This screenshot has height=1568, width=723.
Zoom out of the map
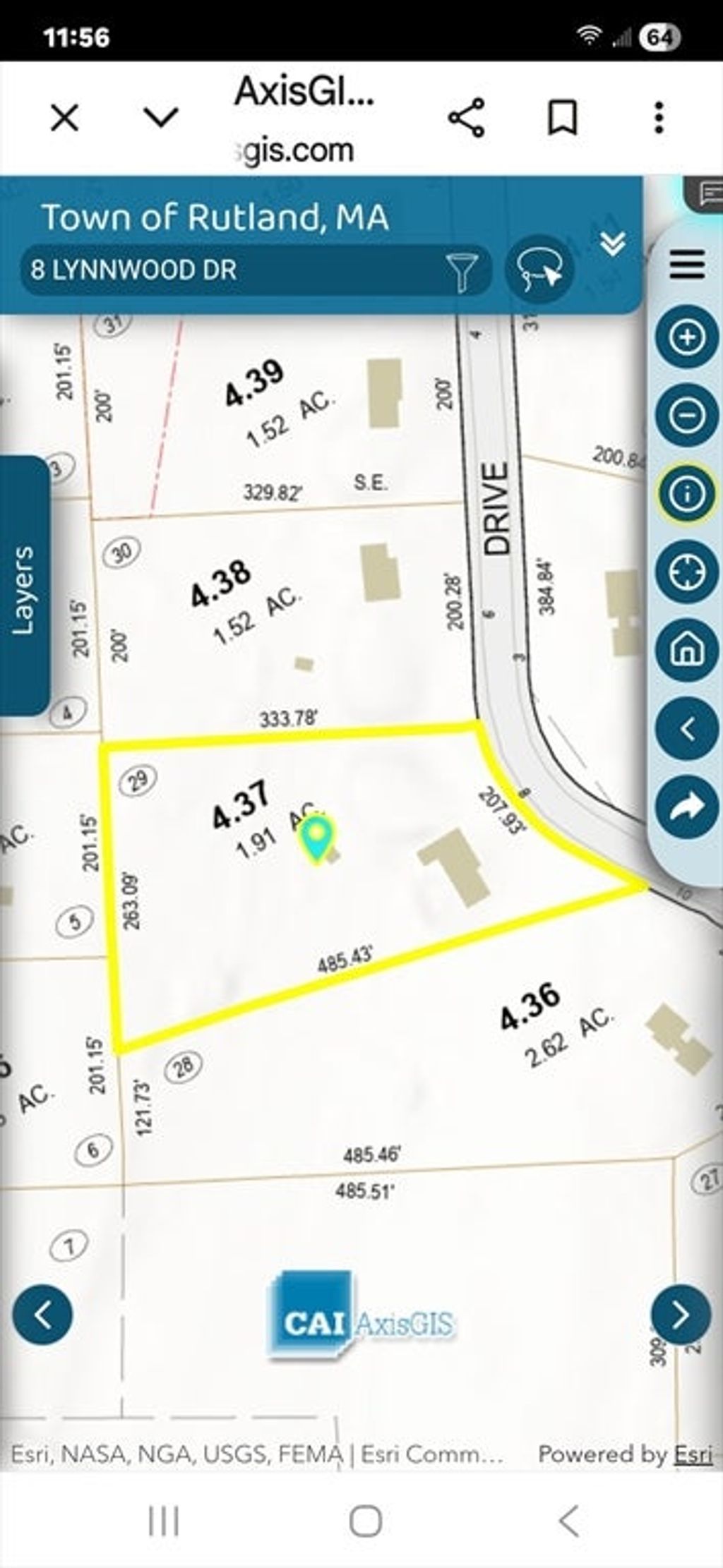pos(687,415)
